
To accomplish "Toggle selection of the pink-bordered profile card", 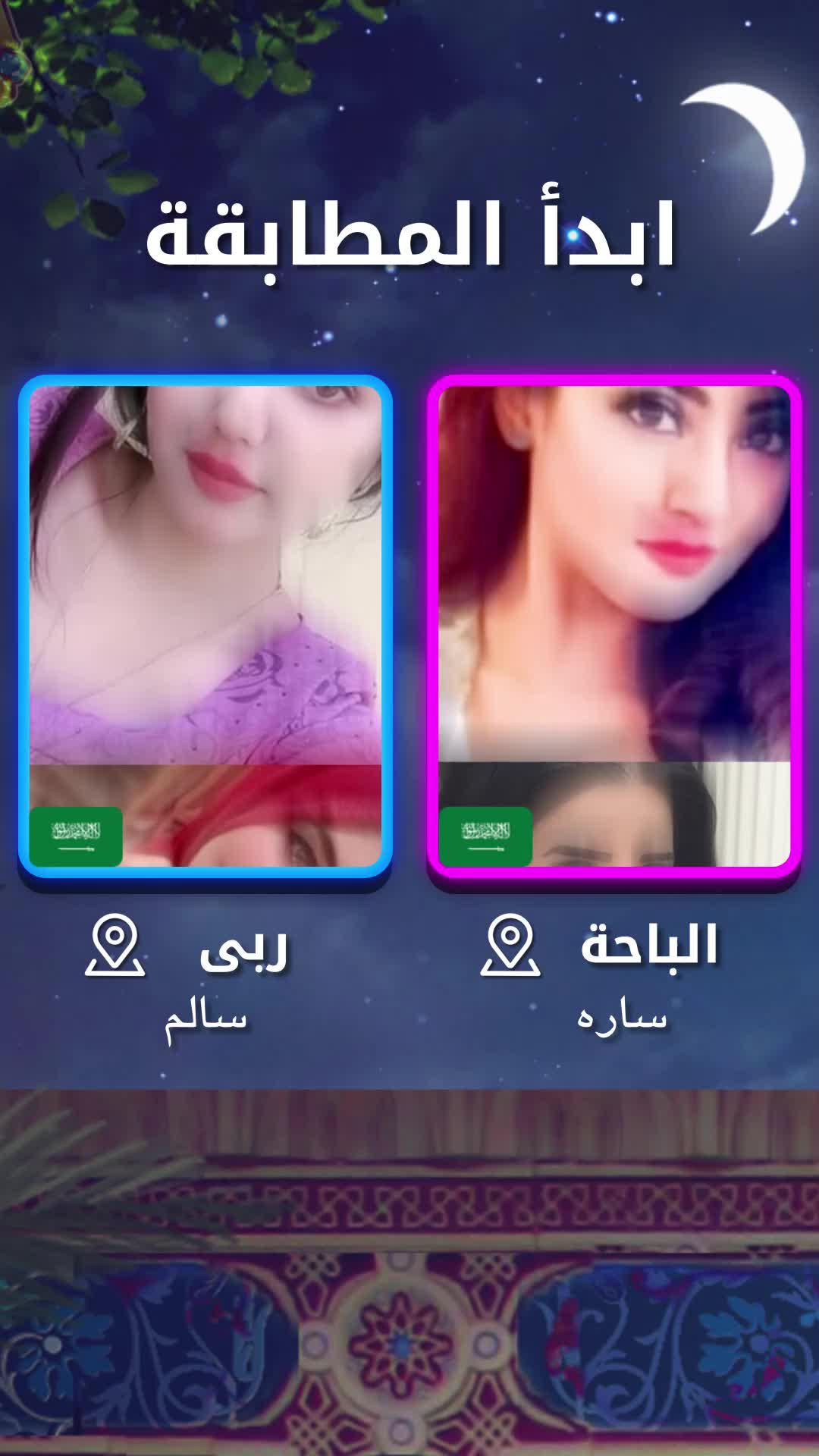I will [614, 622].
